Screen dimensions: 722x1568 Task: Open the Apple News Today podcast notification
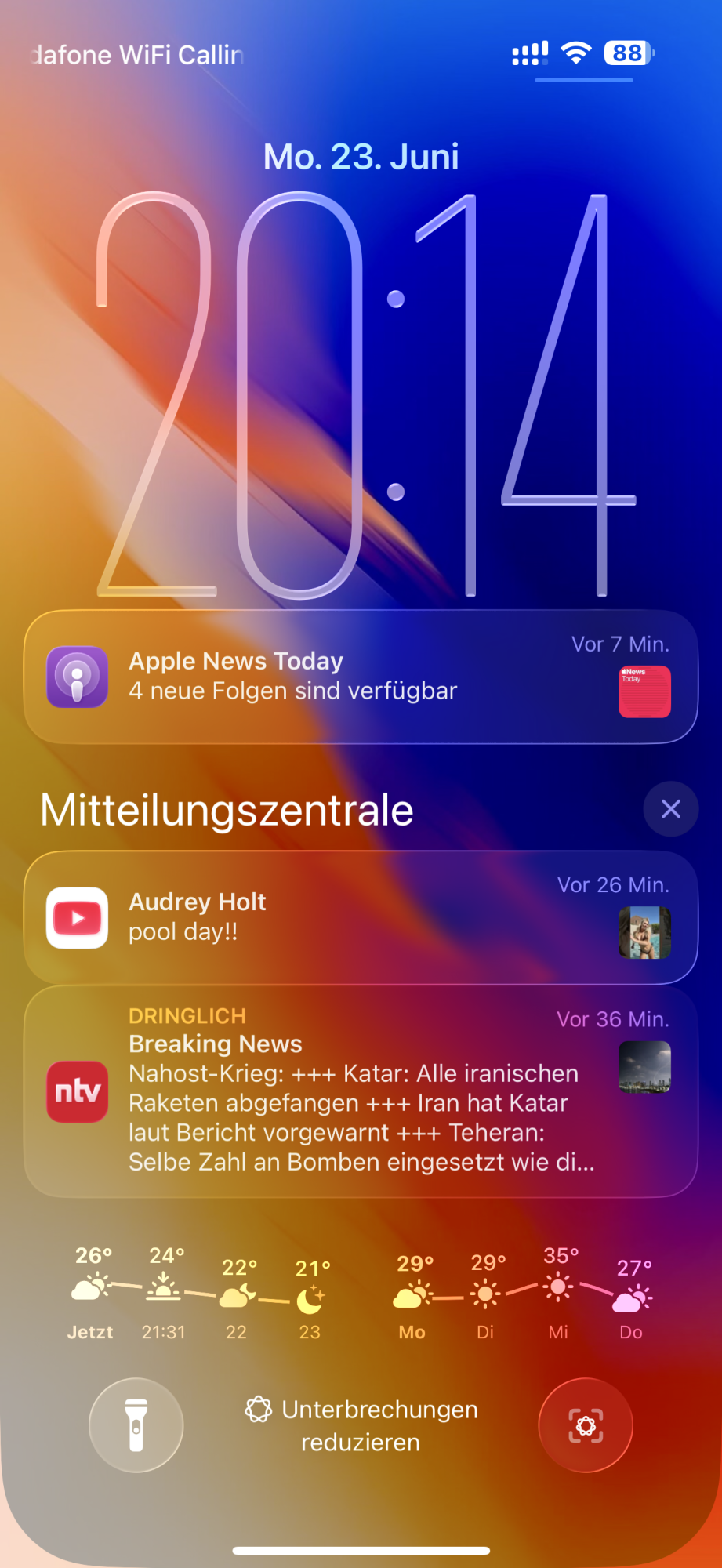click(x=361, y=677)
